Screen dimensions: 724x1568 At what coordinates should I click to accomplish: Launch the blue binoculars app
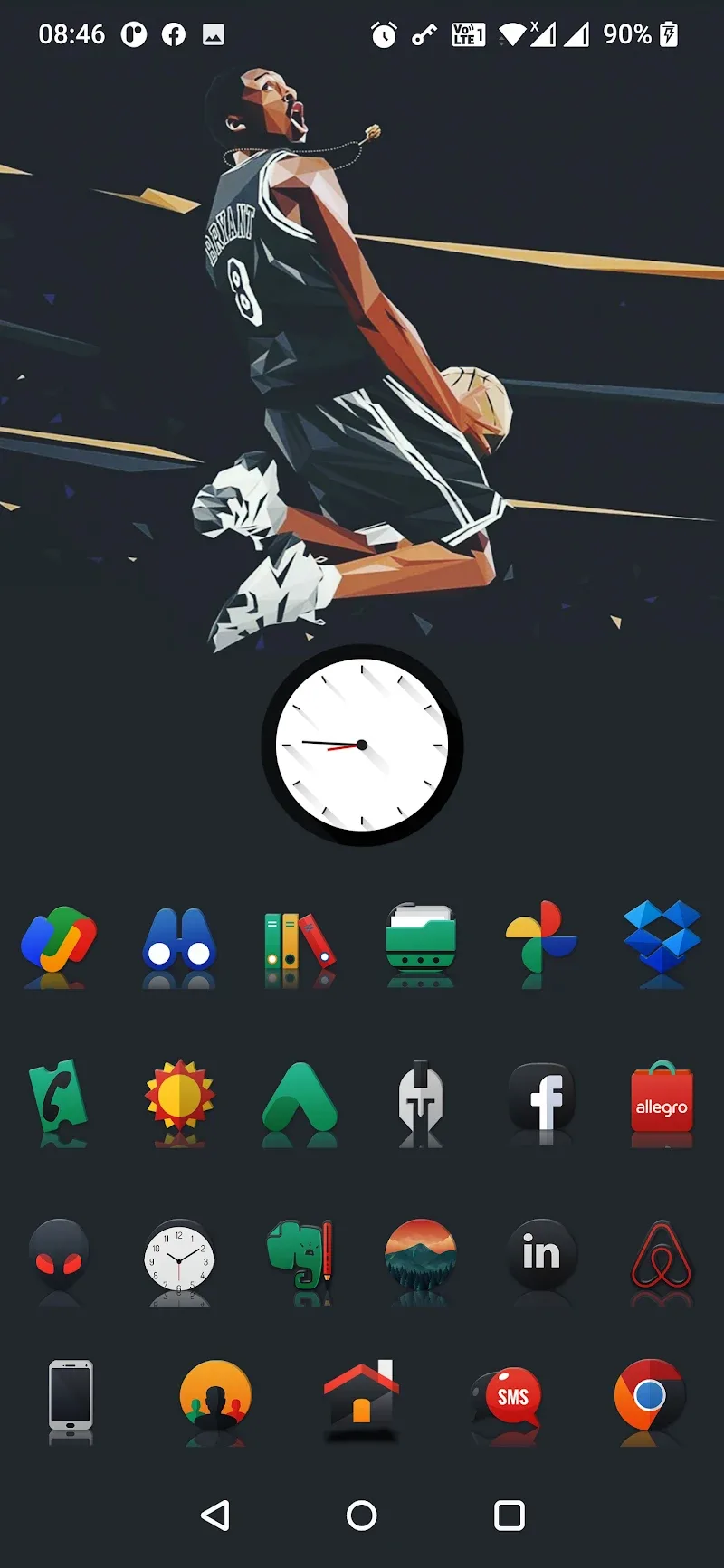click(179, 940)
